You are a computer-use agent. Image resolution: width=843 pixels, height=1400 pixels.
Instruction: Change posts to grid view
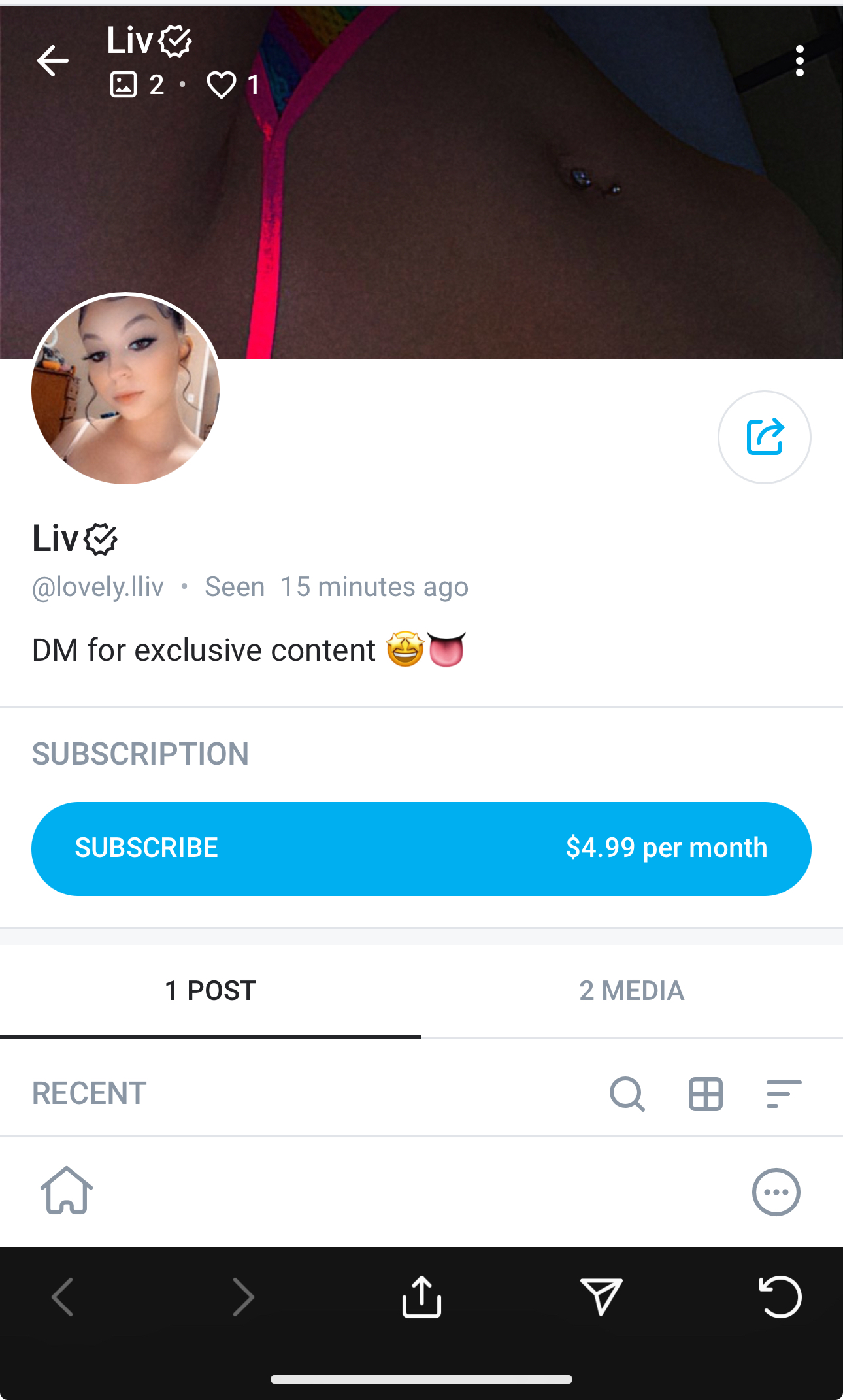[x=706, y=1093]
